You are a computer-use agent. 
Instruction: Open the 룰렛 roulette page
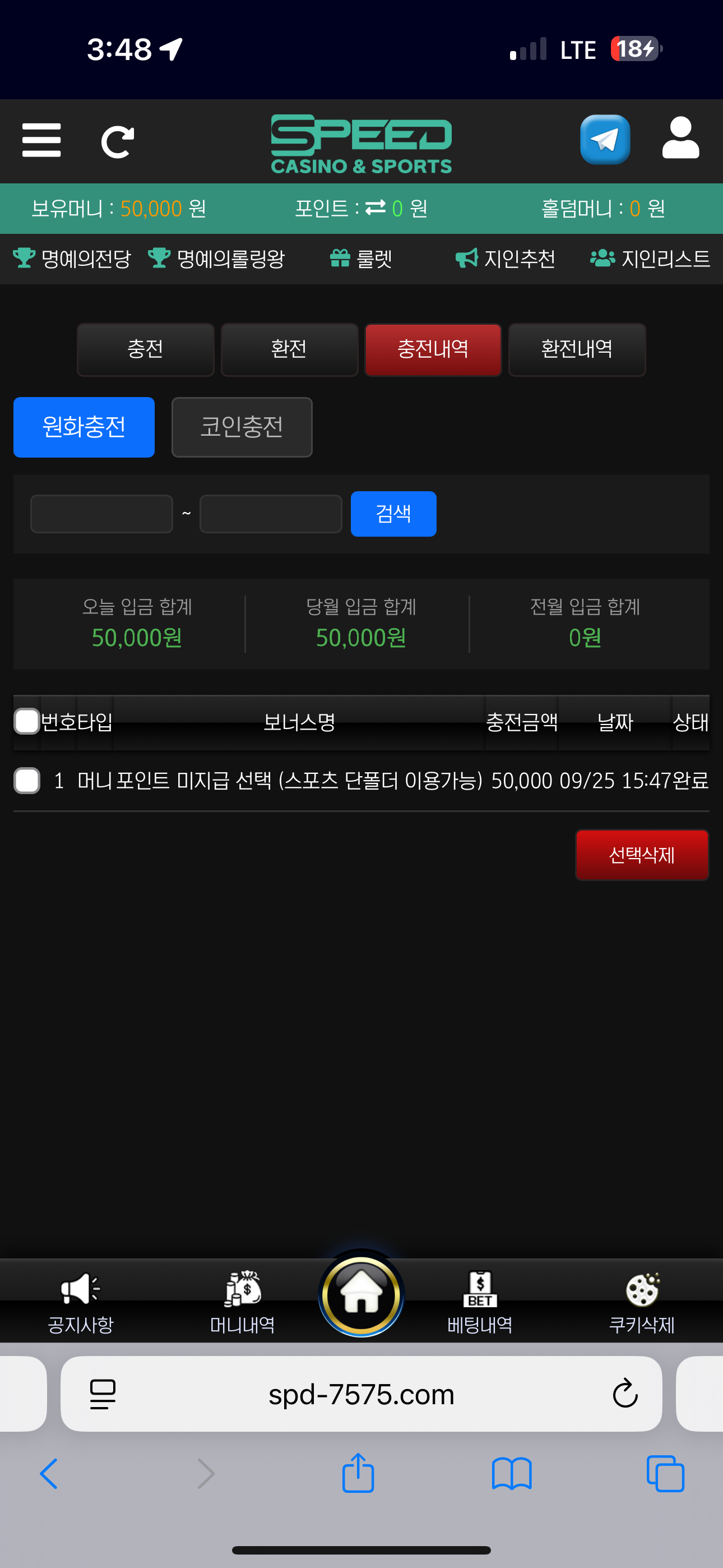(361, 259)
